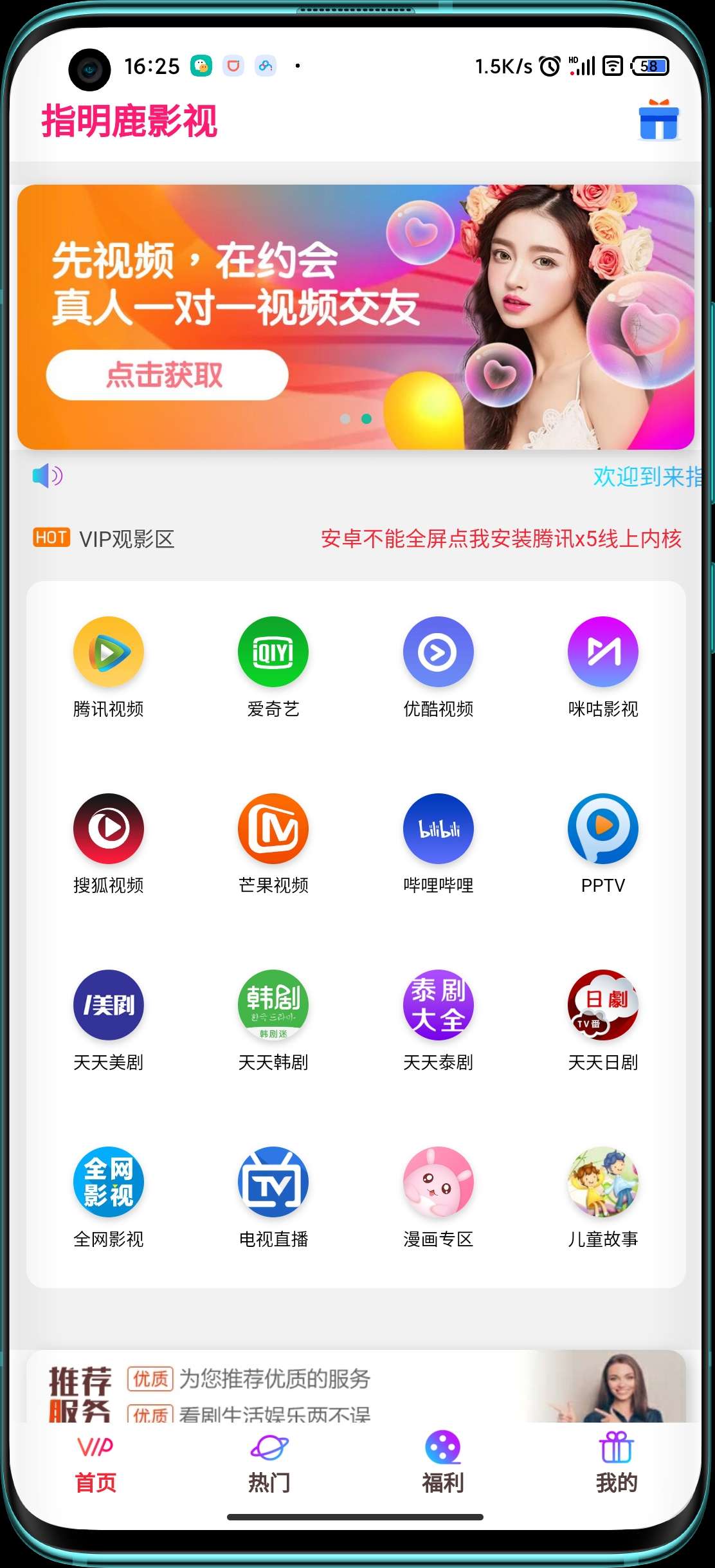The width and height of the screenshot is (715, 1568).
Task: Open 儿童故事
Action: point(603,1197)
